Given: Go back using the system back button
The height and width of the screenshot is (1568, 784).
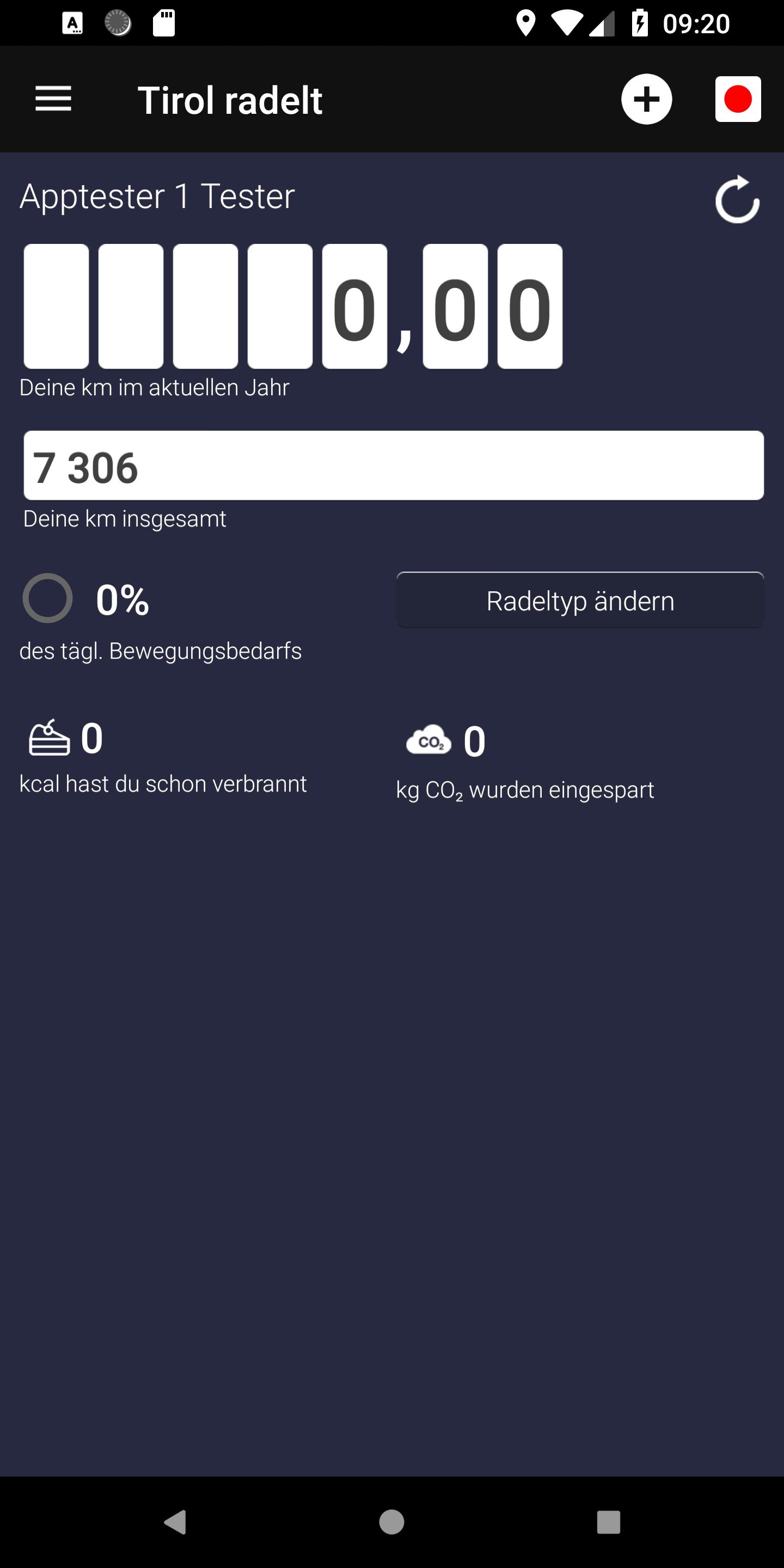Looking at the screenshot, I should (175, 1522).
